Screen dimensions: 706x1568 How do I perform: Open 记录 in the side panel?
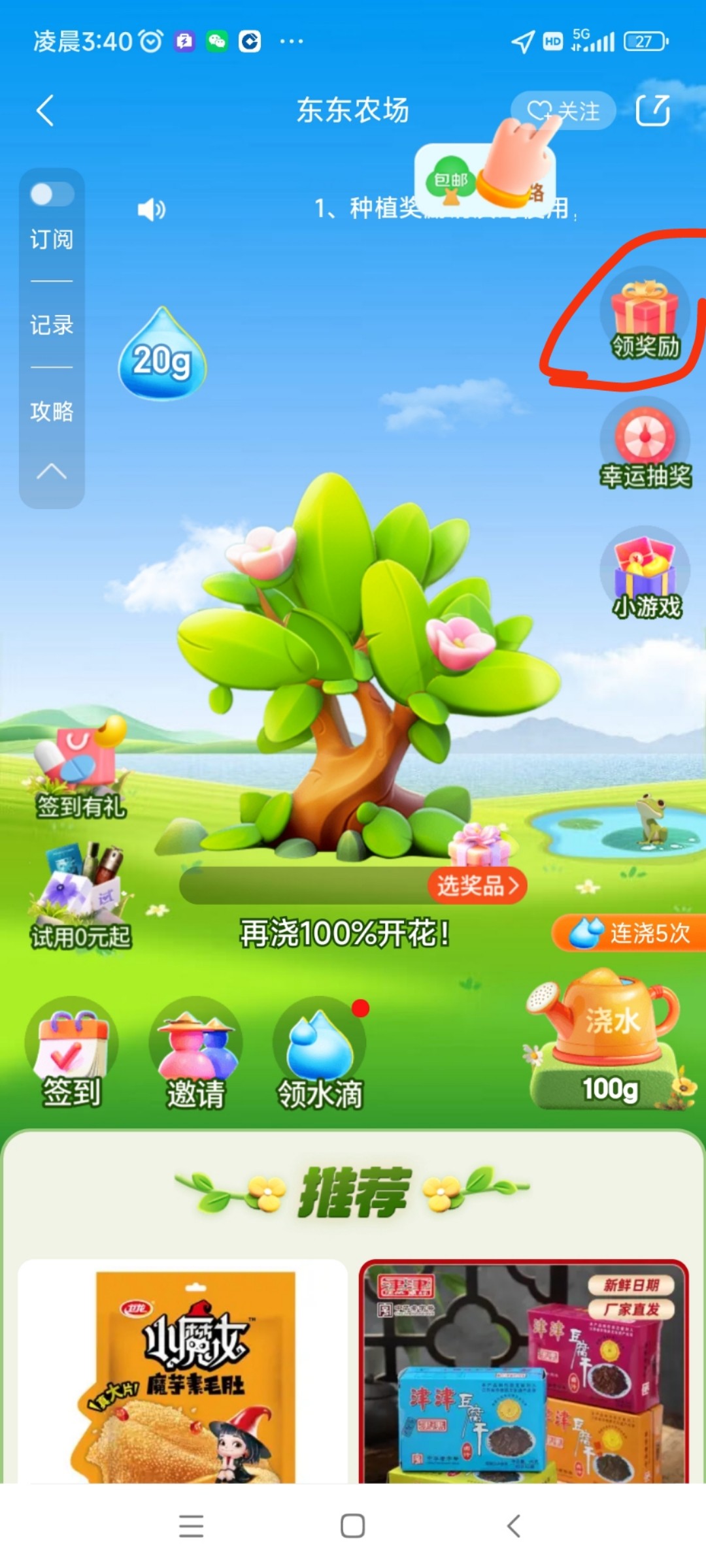click(x=52, y=325)
